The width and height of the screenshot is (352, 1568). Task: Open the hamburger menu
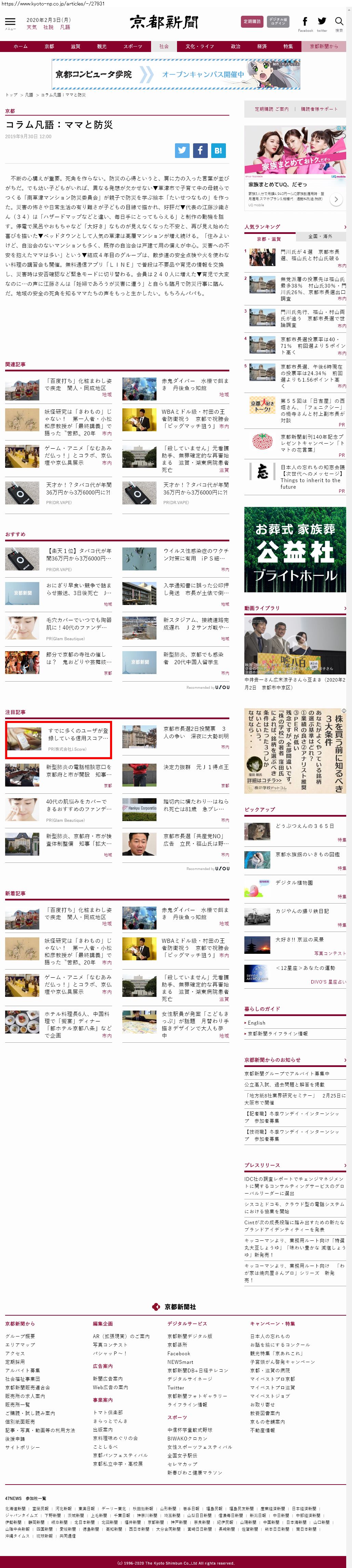coord(10,22)
